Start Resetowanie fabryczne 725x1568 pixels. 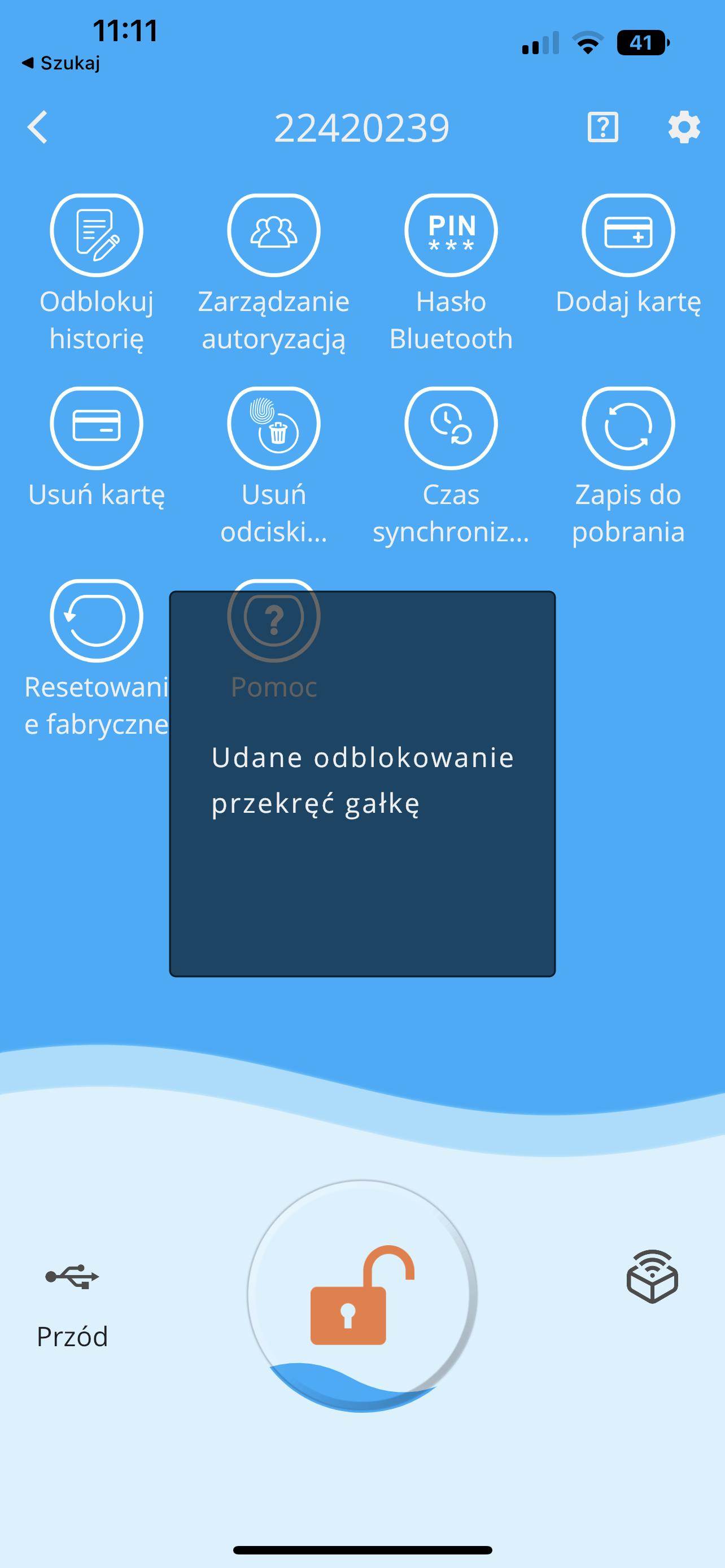96,620
